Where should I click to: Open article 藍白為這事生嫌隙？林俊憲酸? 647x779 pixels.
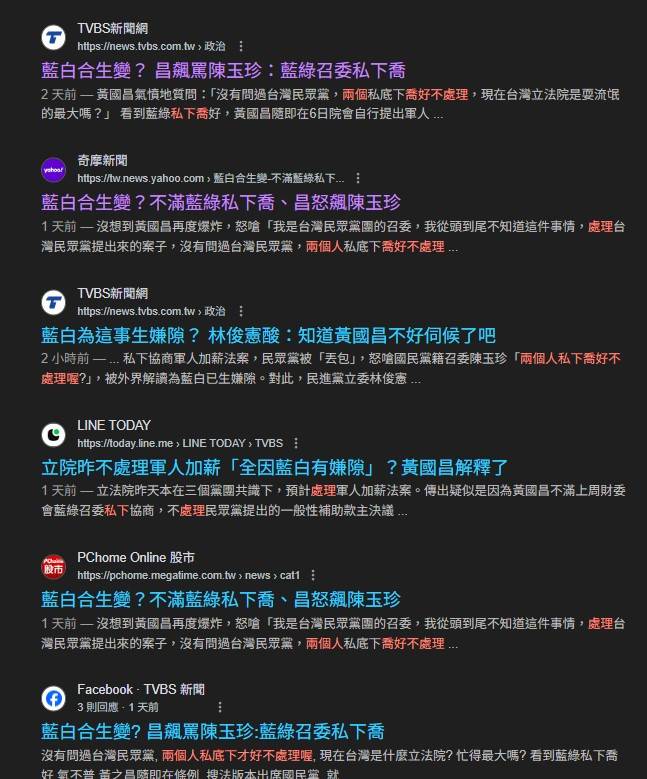[268, 334]
